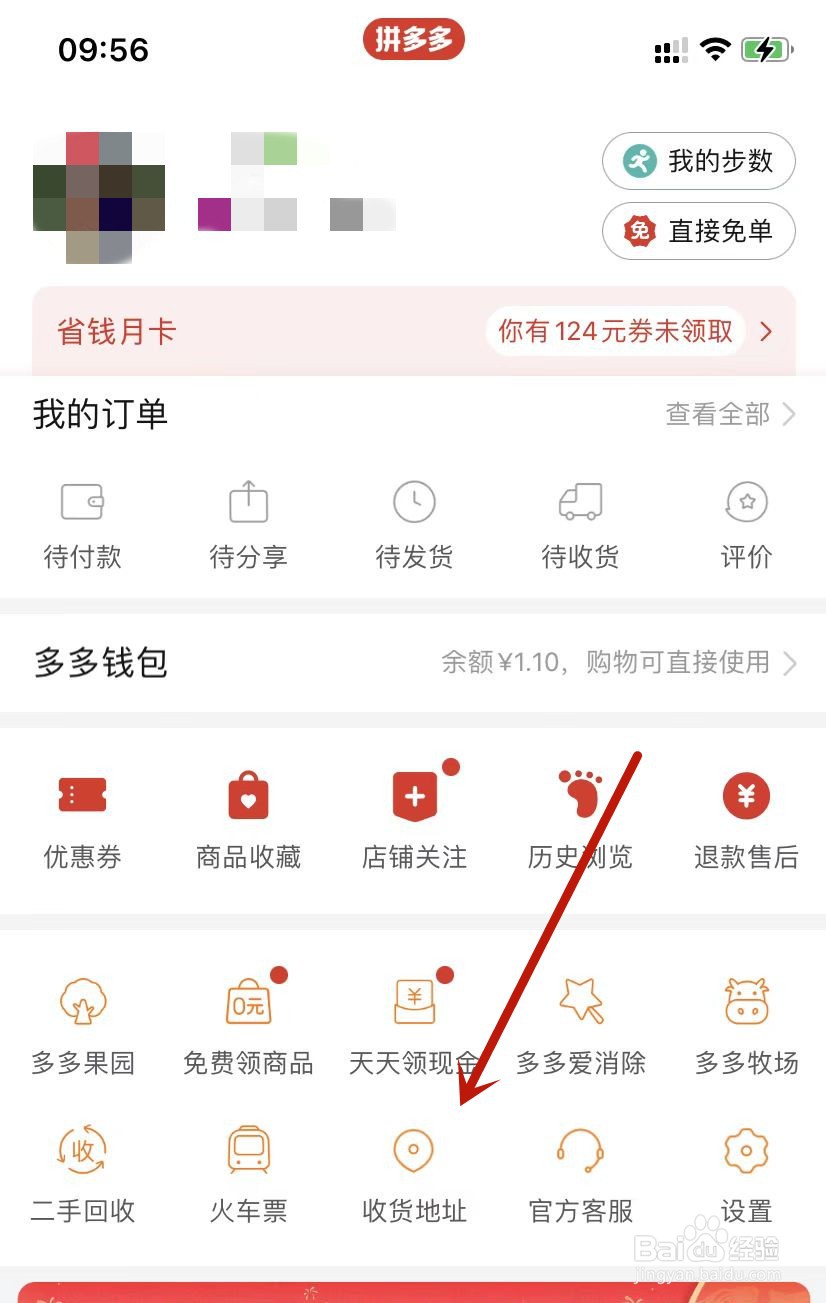Image resolution: width=826 pixels, height=1303 pixels.
Task: Claim the 124元 coupons in 省钱月卡 banner
Action: click(612, 331)
